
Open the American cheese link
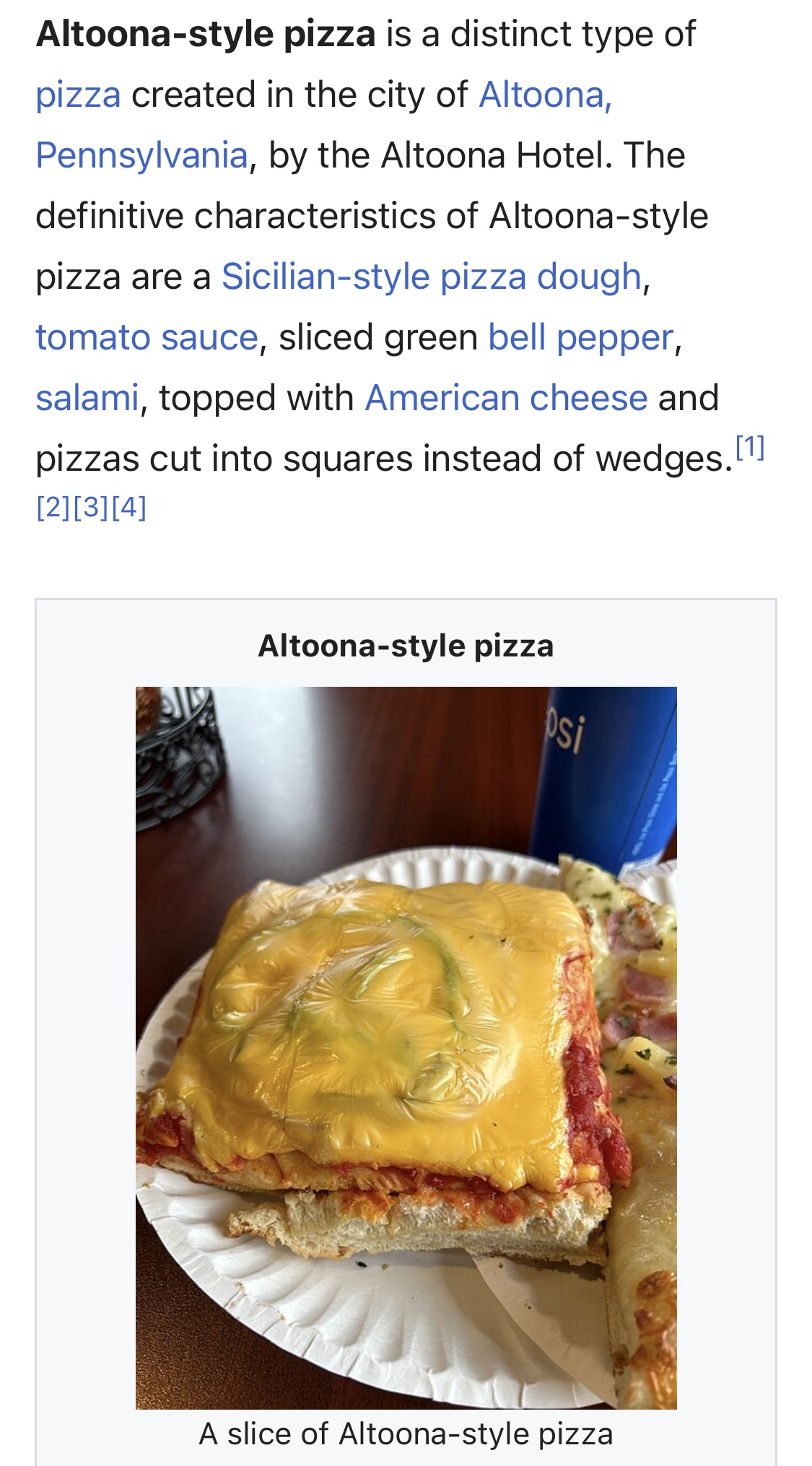[506, 398]
